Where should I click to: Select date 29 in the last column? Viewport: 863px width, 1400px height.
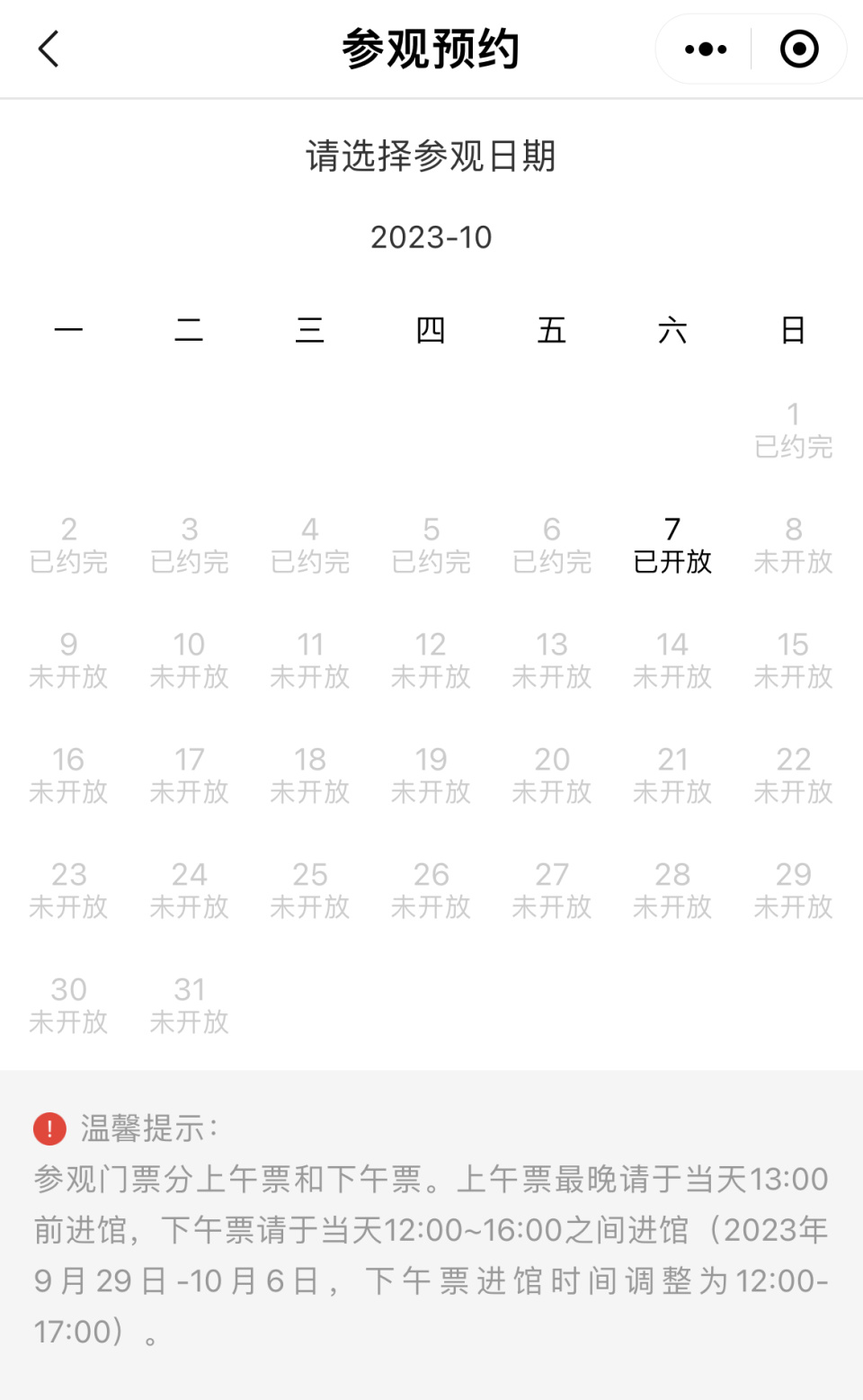pos(793,890)
